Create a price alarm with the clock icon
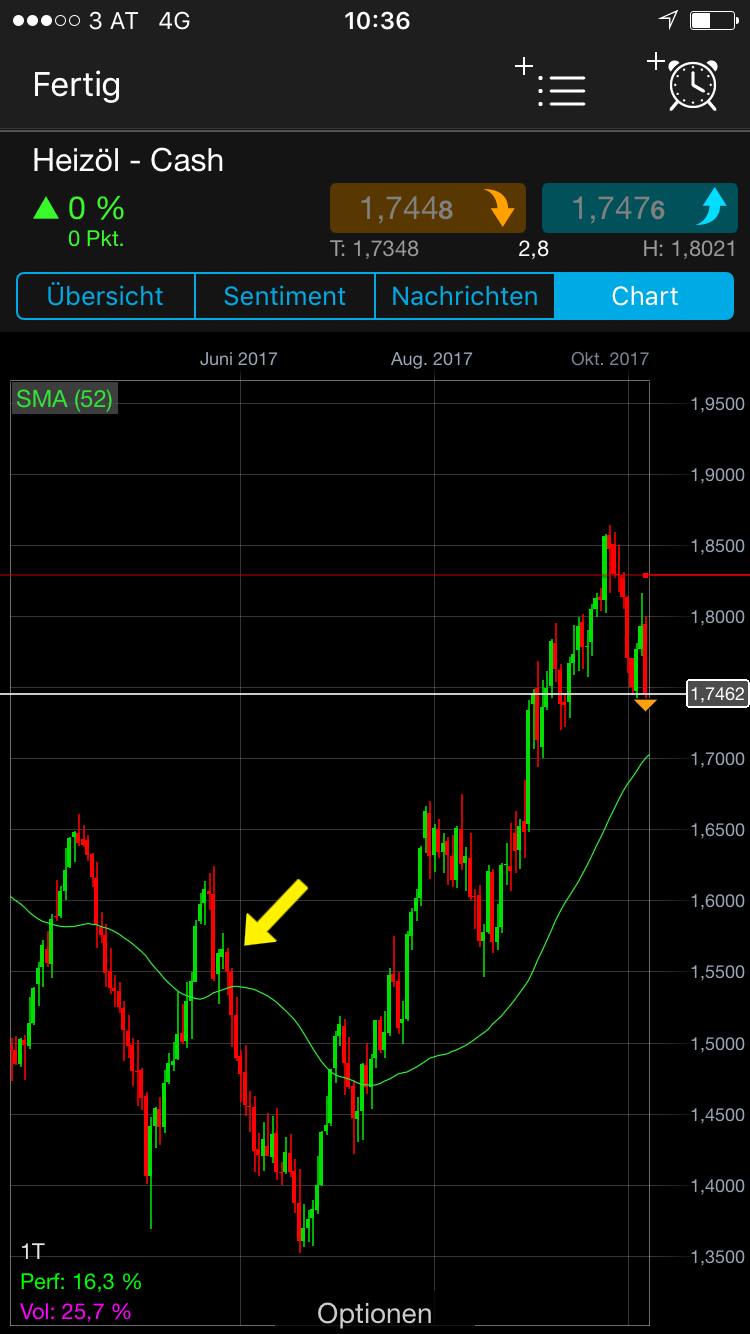 click(685, 82)
